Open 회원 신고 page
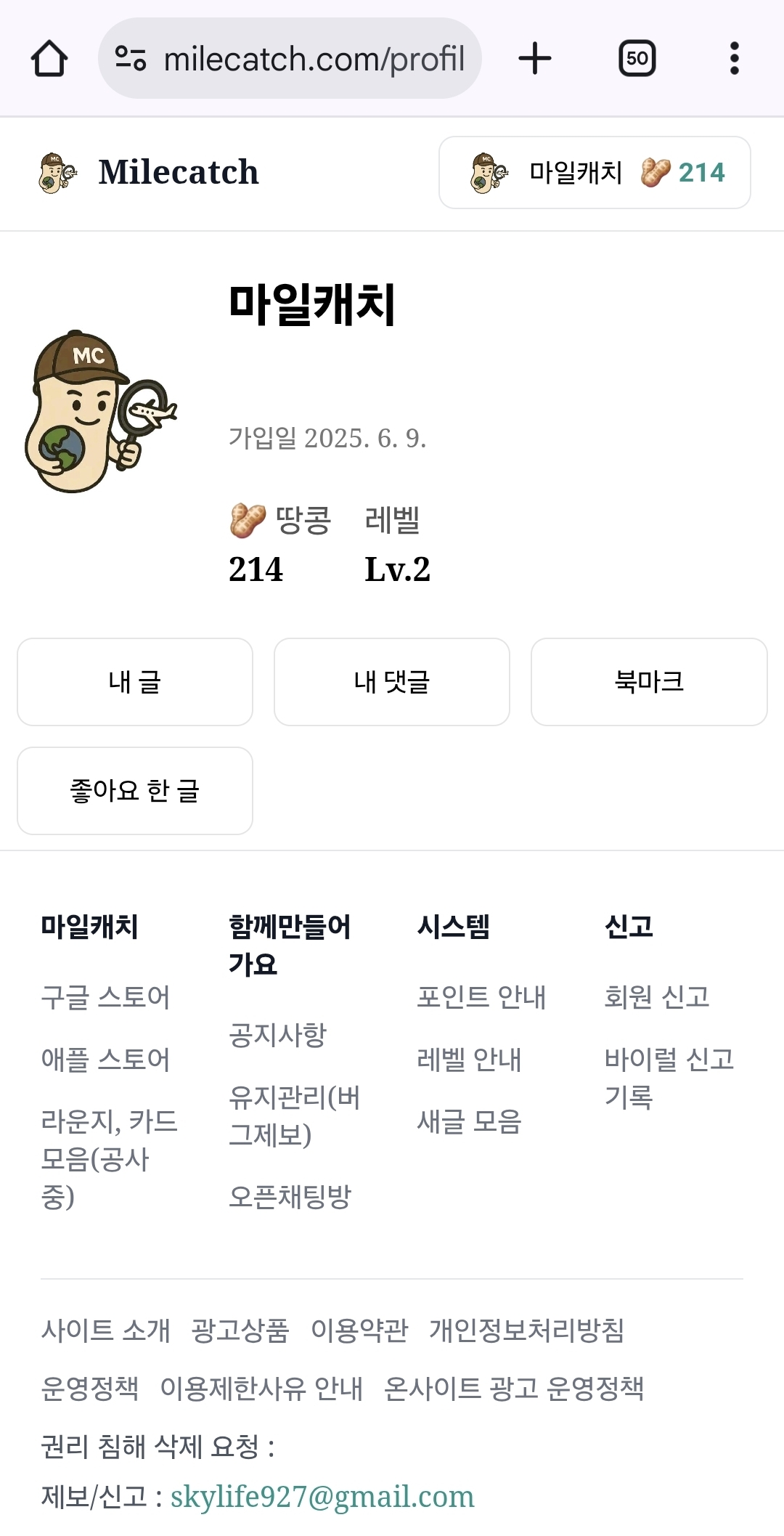This screenshot has height=1536, width=784. coord(657,997)
